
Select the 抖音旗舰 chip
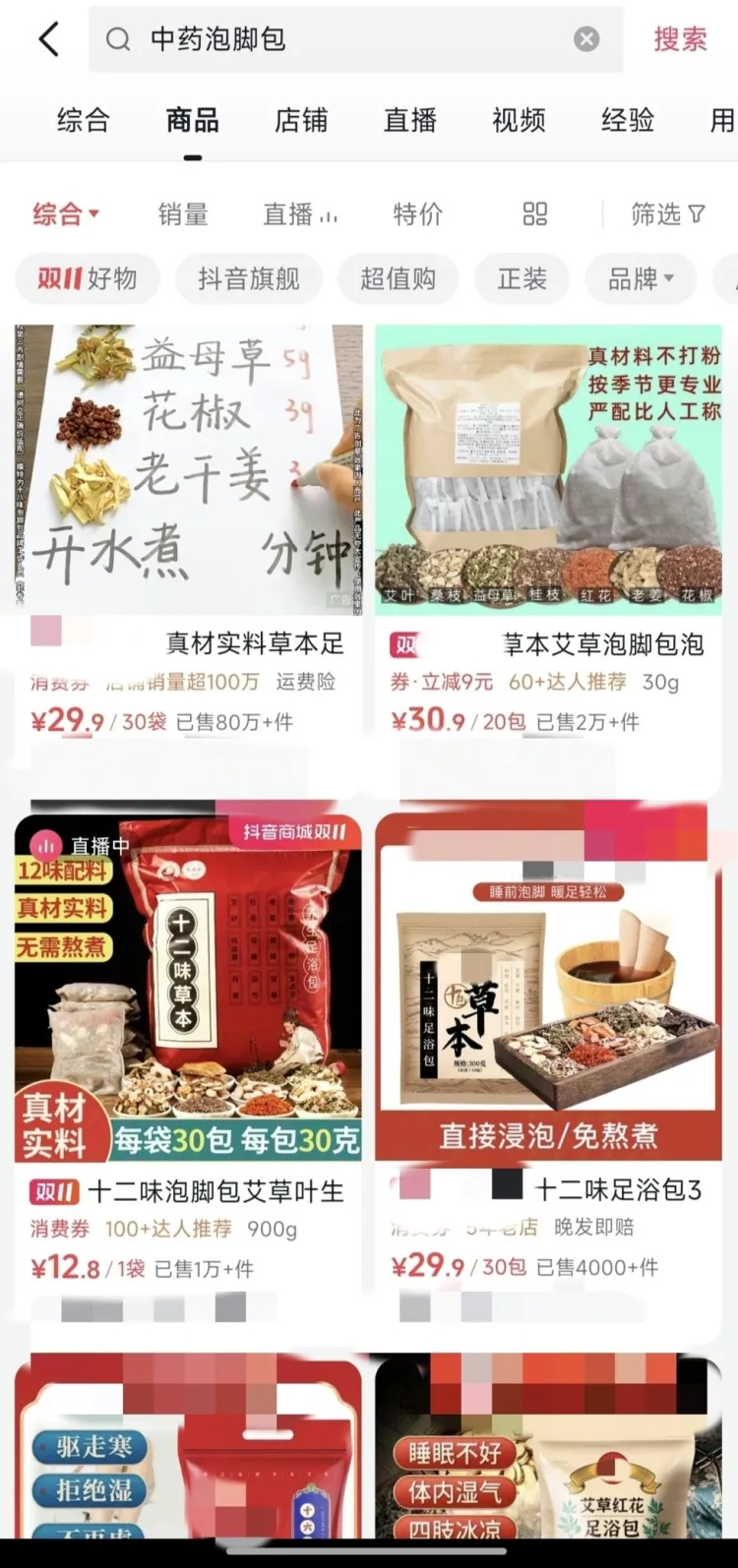tap(248, 278)
